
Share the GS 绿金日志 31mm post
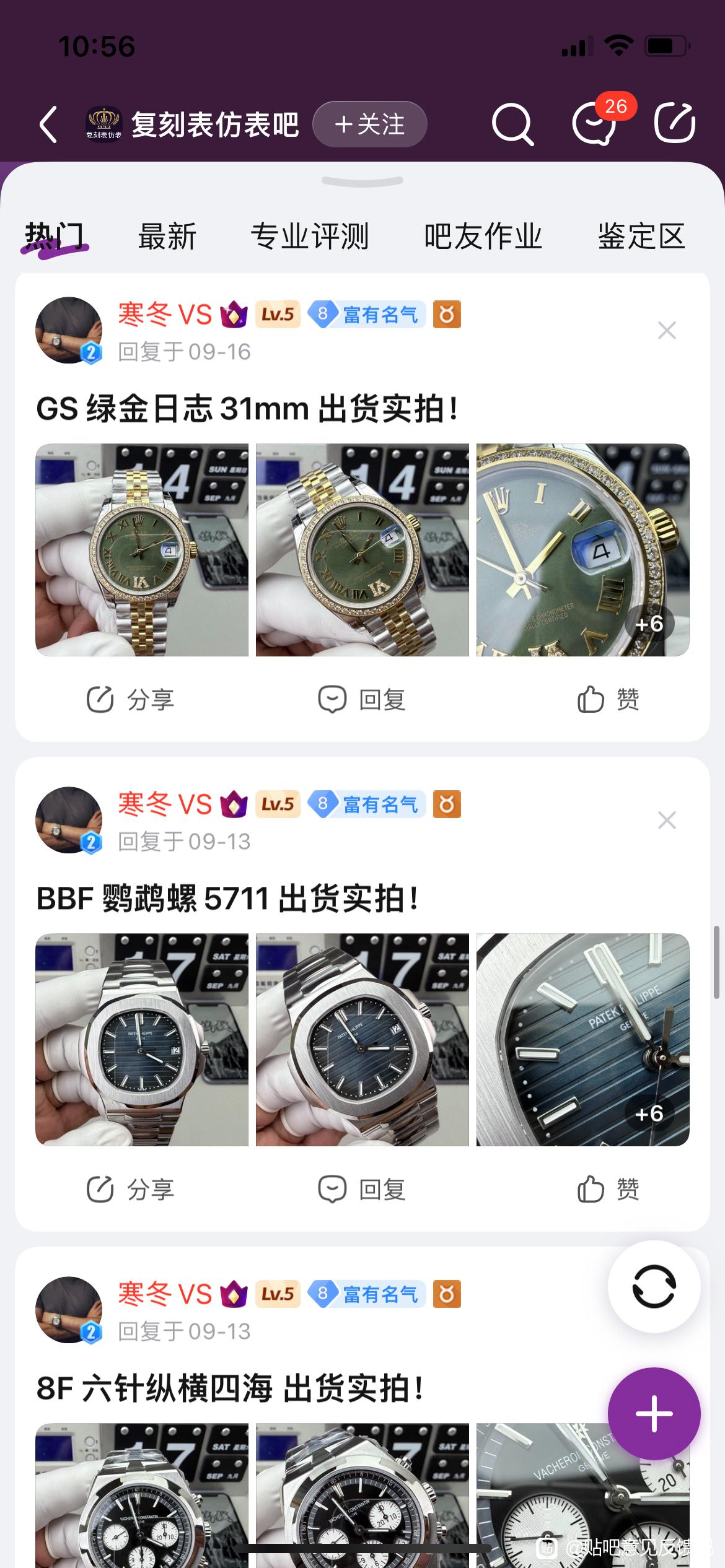(x=130, y=700)
